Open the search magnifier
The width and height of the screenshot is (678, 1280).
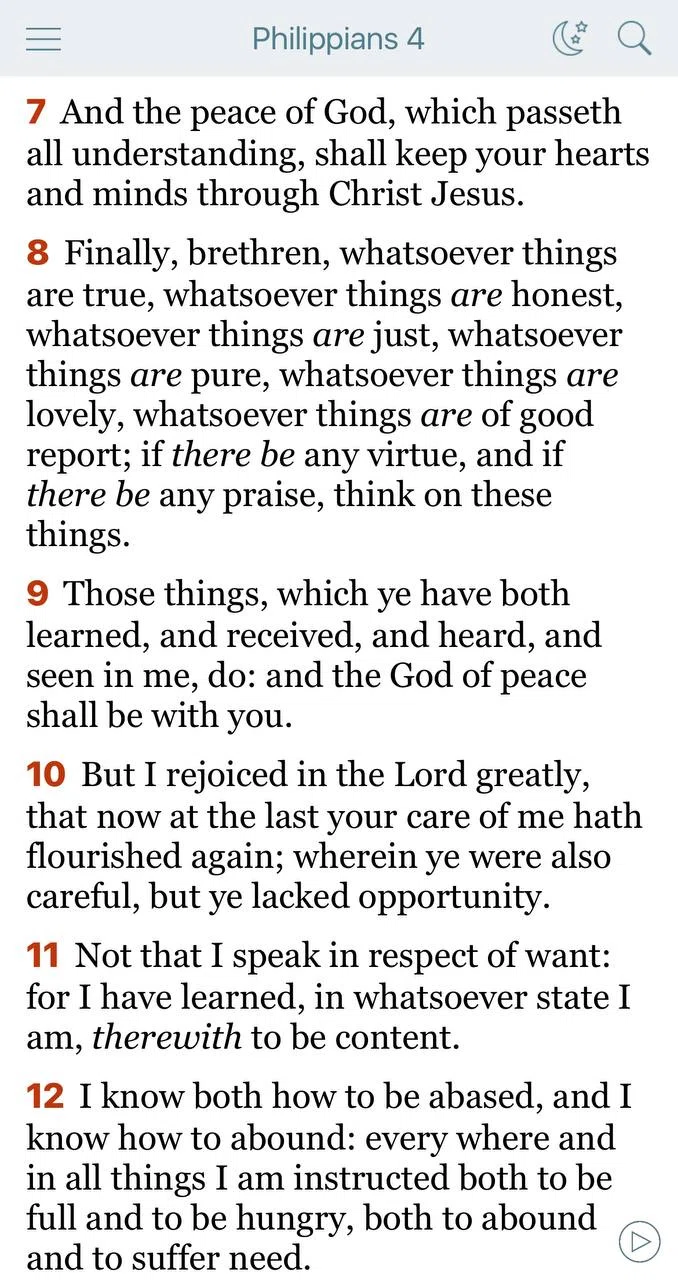pos(634,38)
